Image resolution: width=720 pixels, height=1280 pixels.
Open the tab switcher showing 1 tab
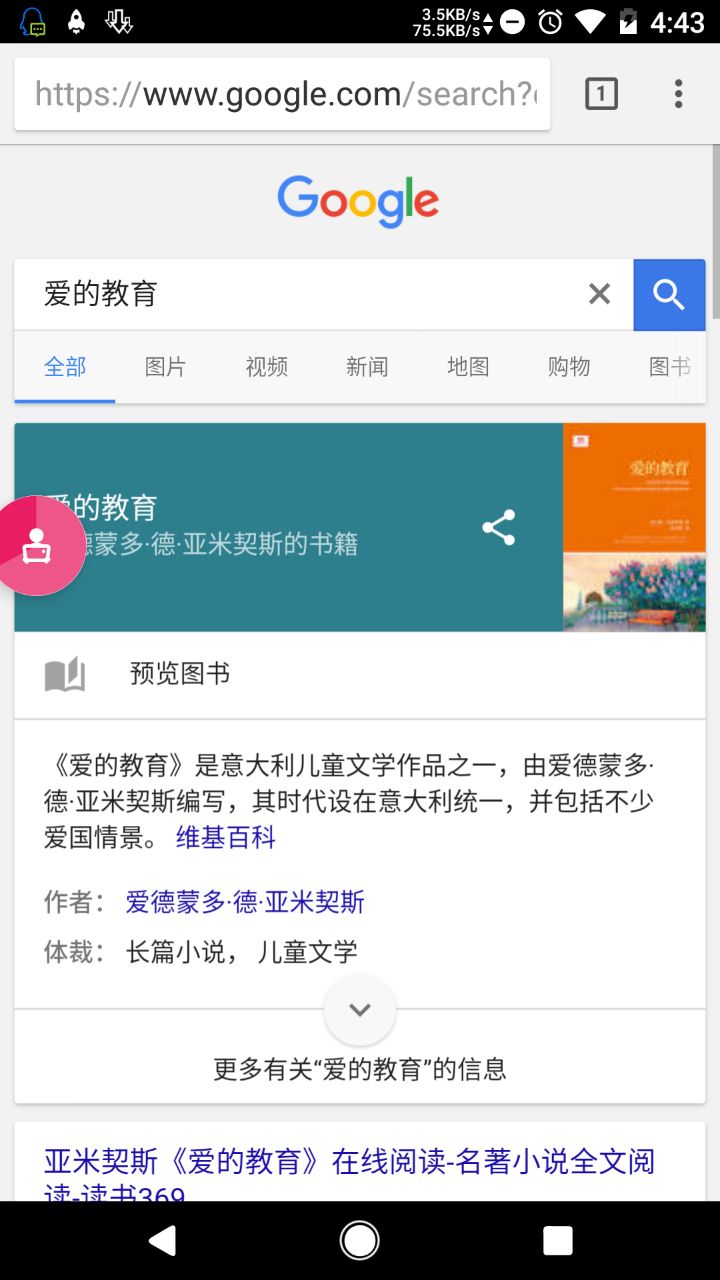click(601, 94)
